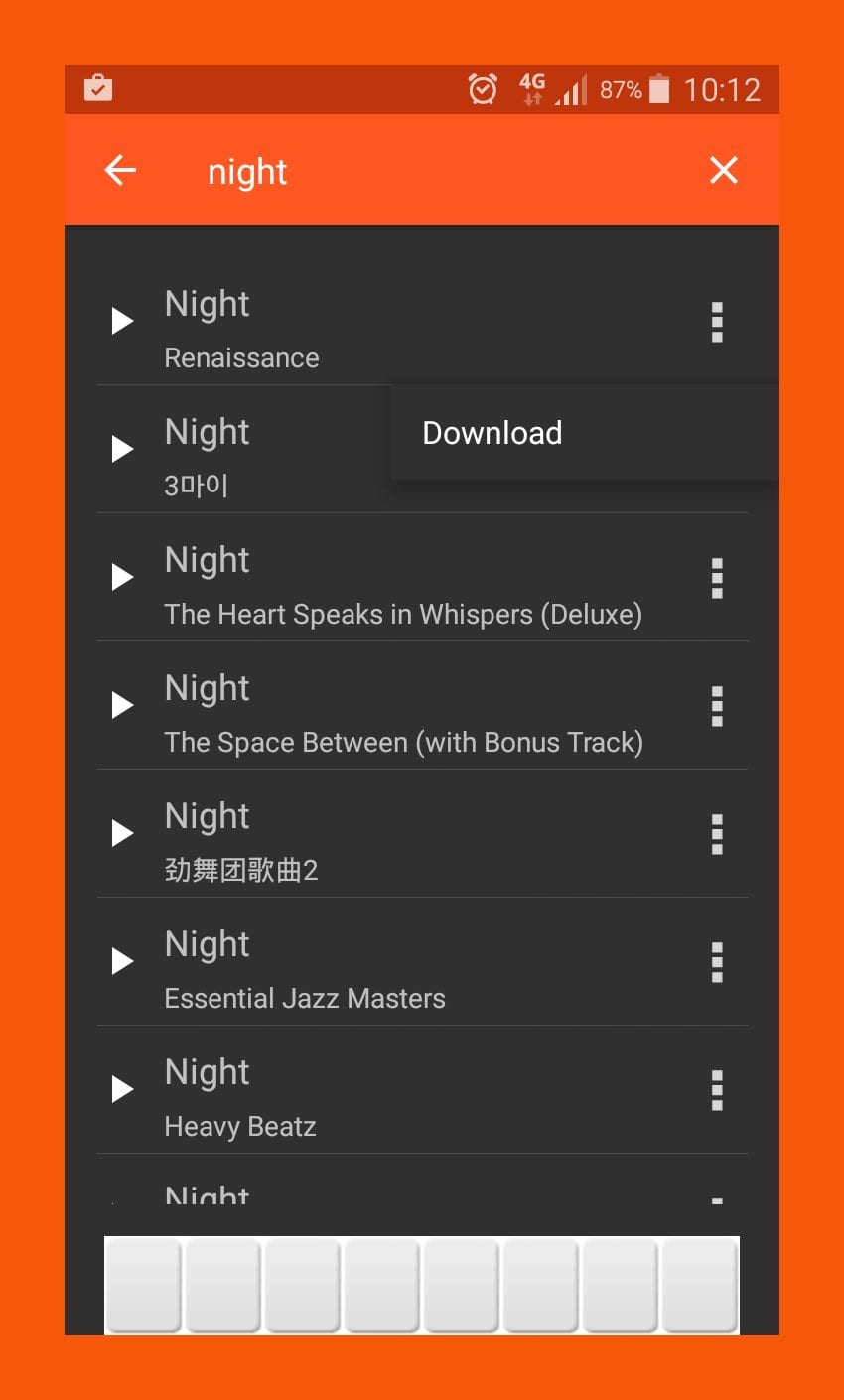Screen dimensions: 844x1400
Task: Play the Night track from Renaissance
Action: click(122, 321)
